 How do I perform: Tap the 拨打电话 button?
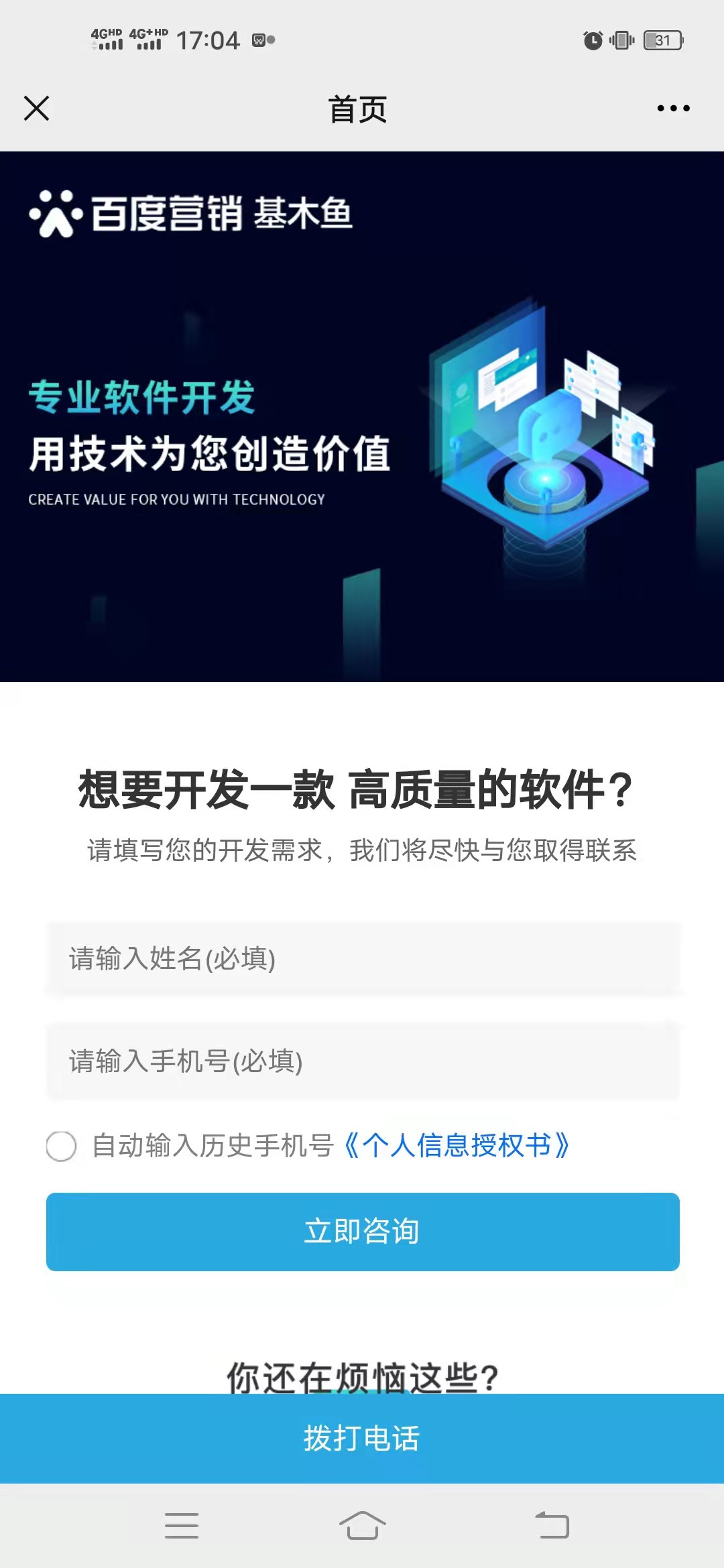[x=362, y=1438]
